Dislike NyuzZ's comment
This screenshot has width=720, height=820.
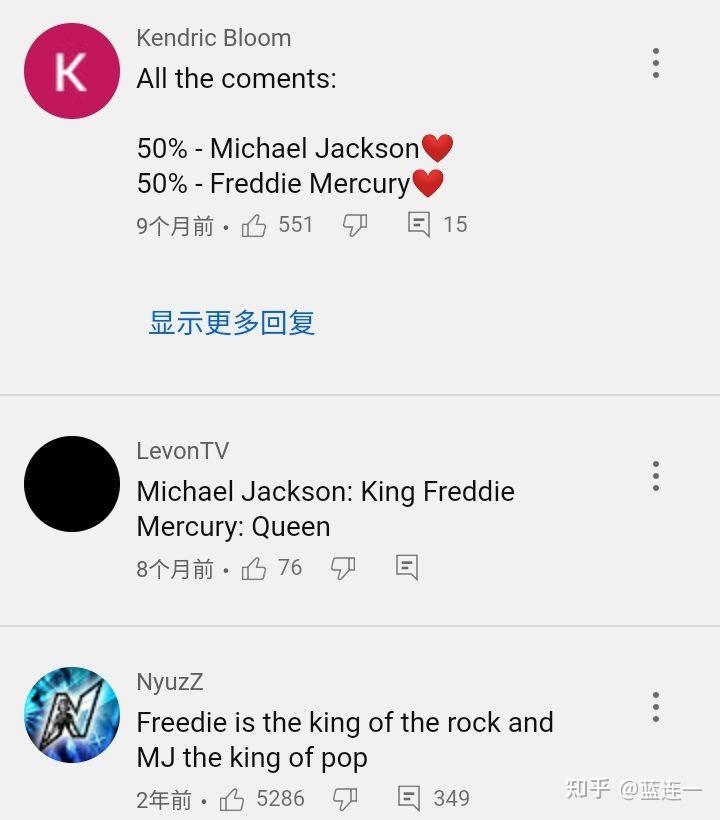point(345,799)
